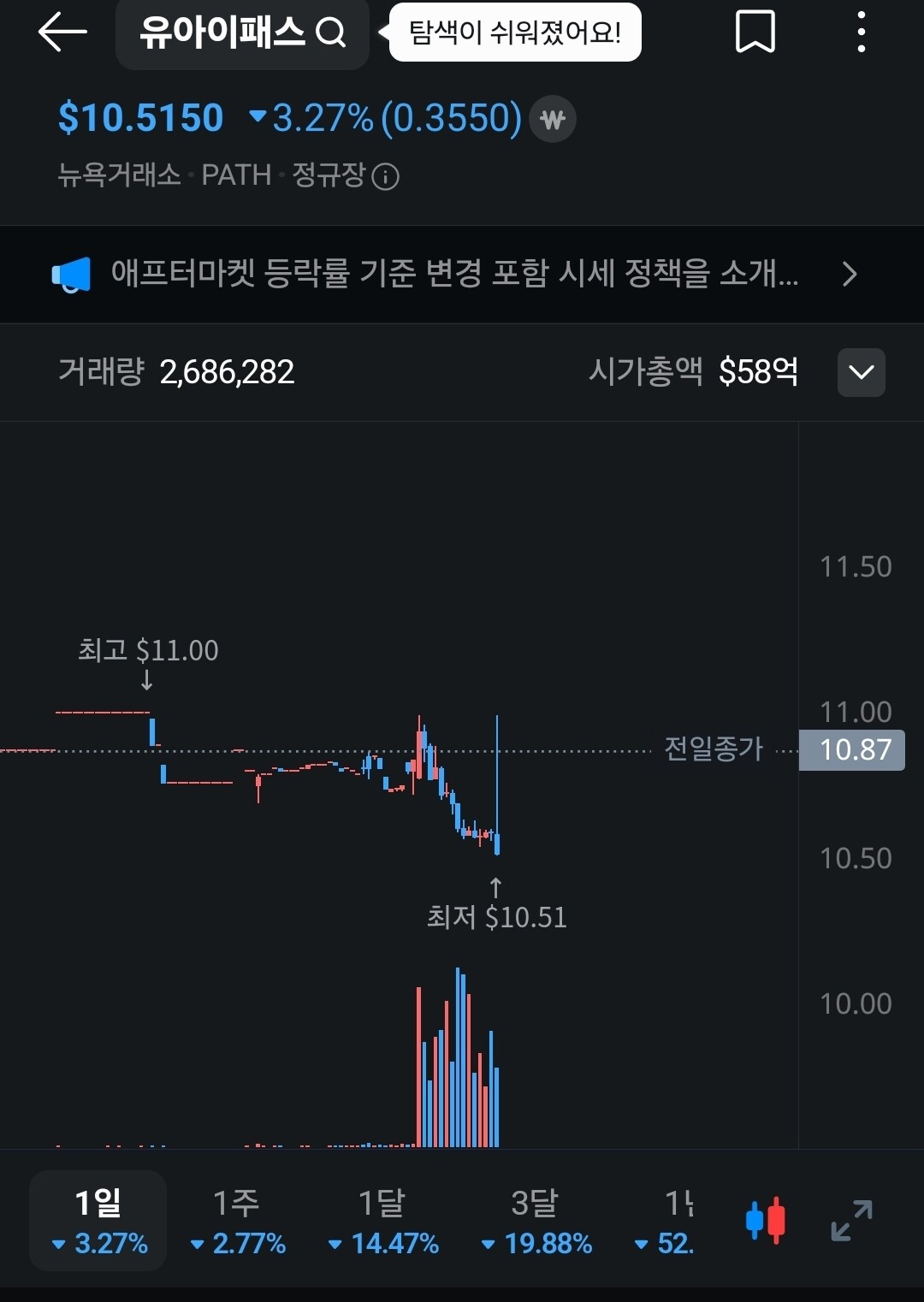The height and width of the screenshot is (1302, 924).
Task: Switch to the 1주 chart period
Action: tap(237, 1220)
